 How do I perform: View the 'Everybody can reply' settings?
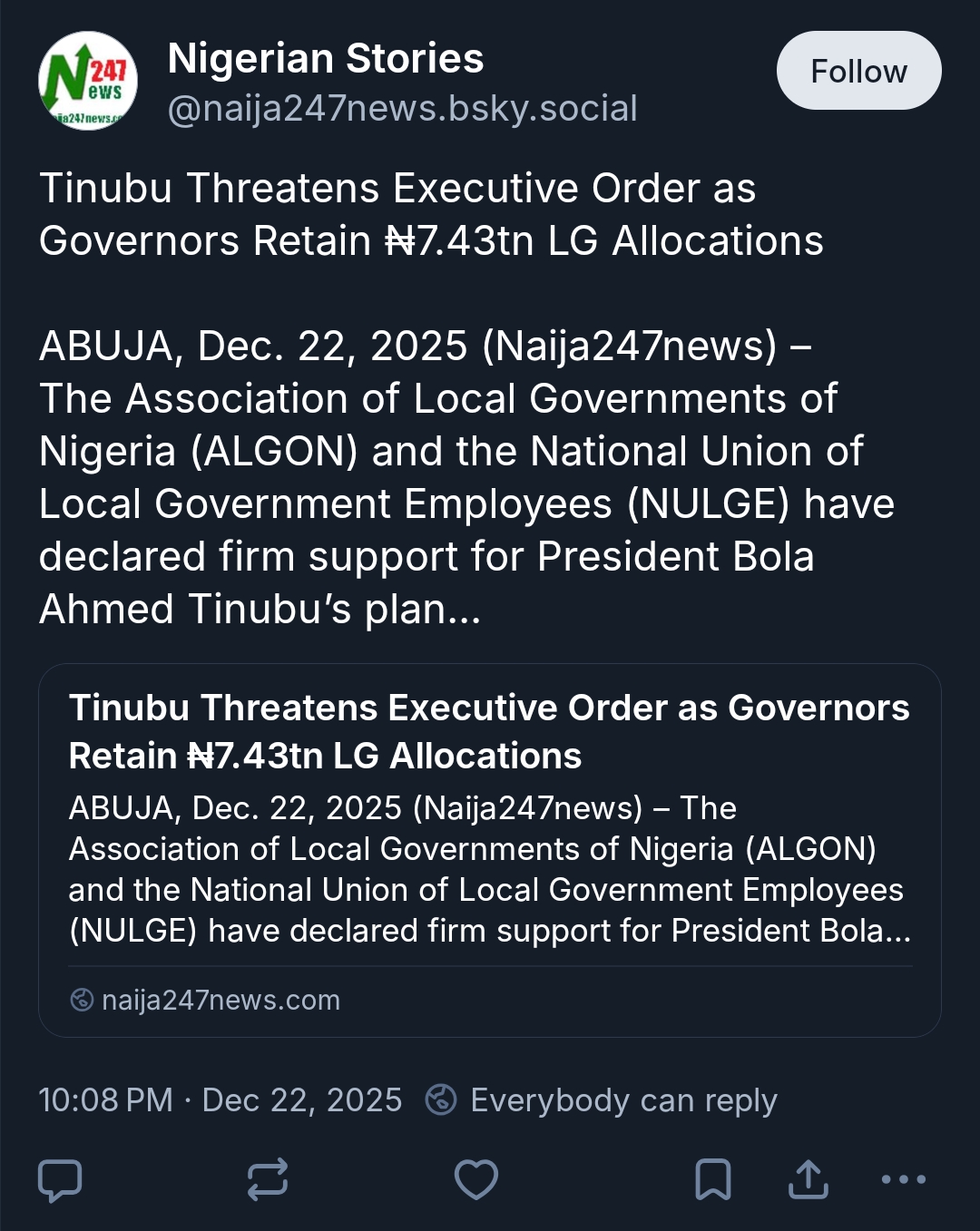pos(602,1099)
